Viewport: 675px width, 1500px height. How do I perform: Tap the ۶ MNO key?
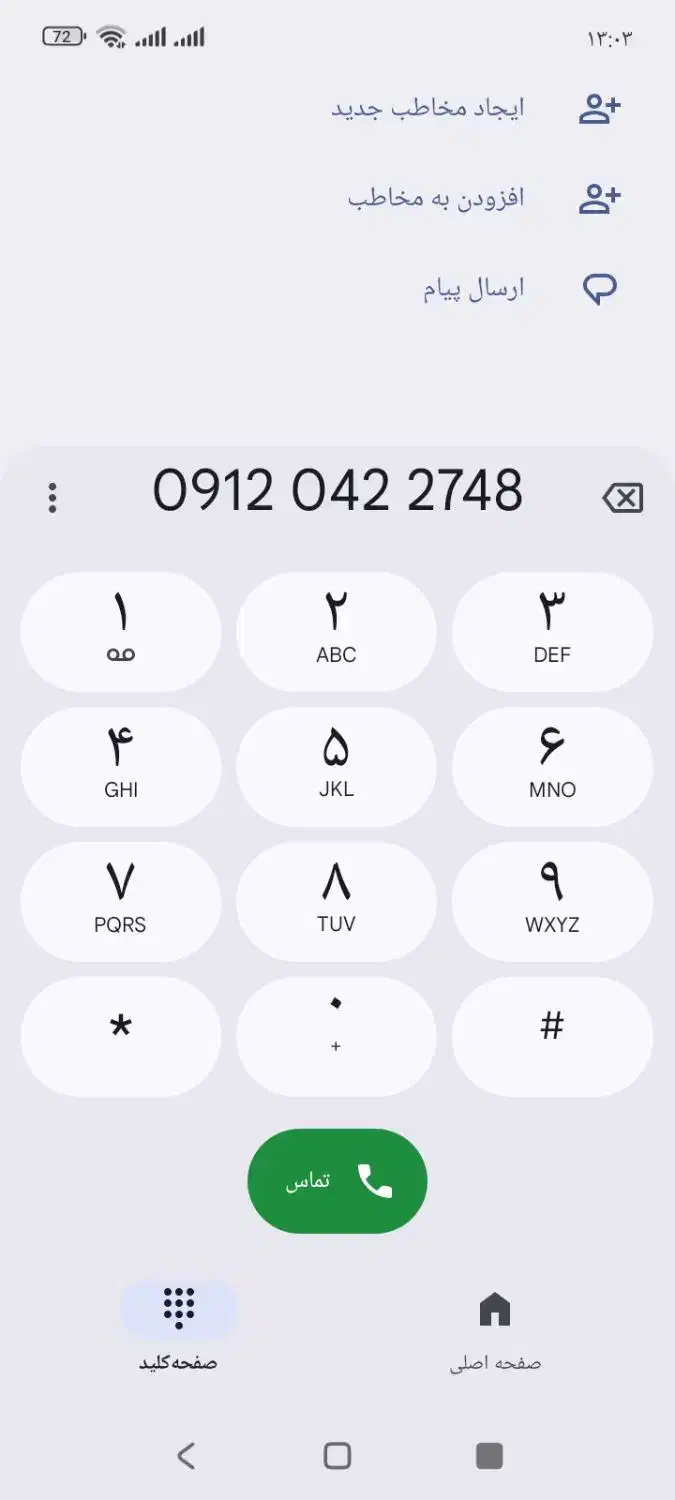click(552, 766)
